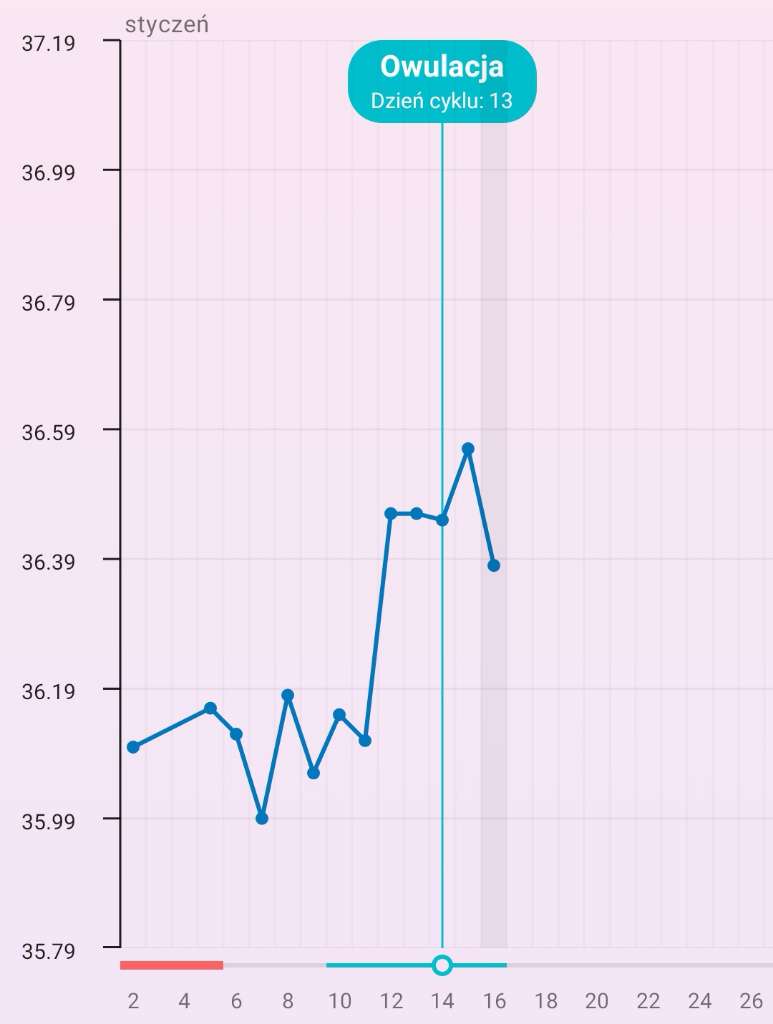Select the highest temperature point on the chart

[468, 449]
